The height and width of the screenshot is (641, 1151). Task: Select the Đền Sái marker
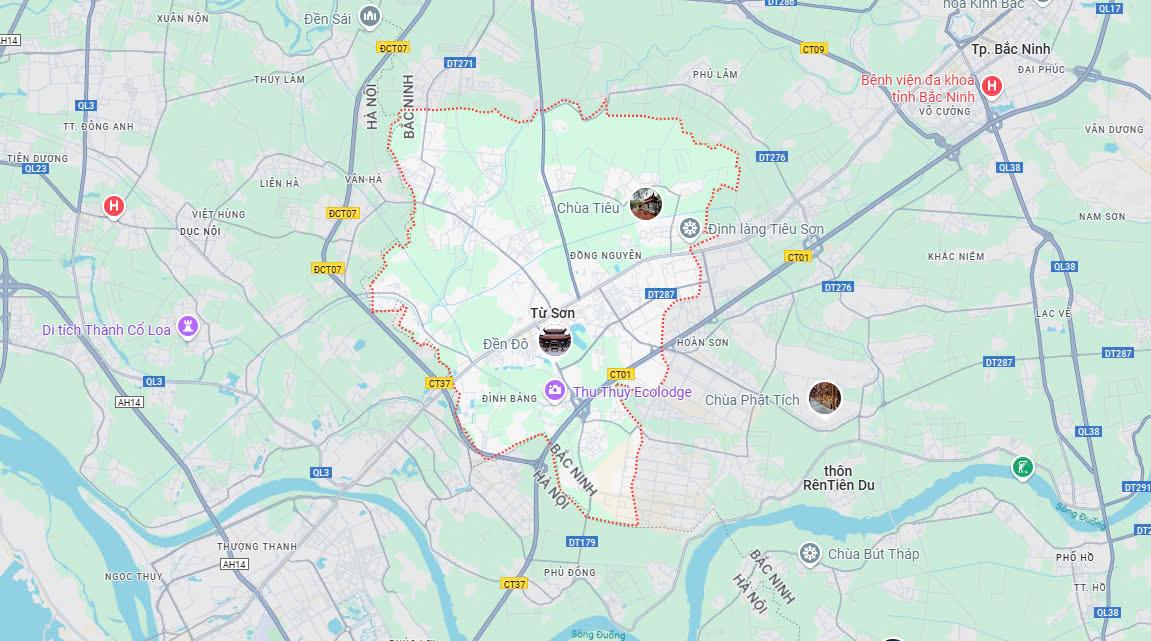[371, 16]
